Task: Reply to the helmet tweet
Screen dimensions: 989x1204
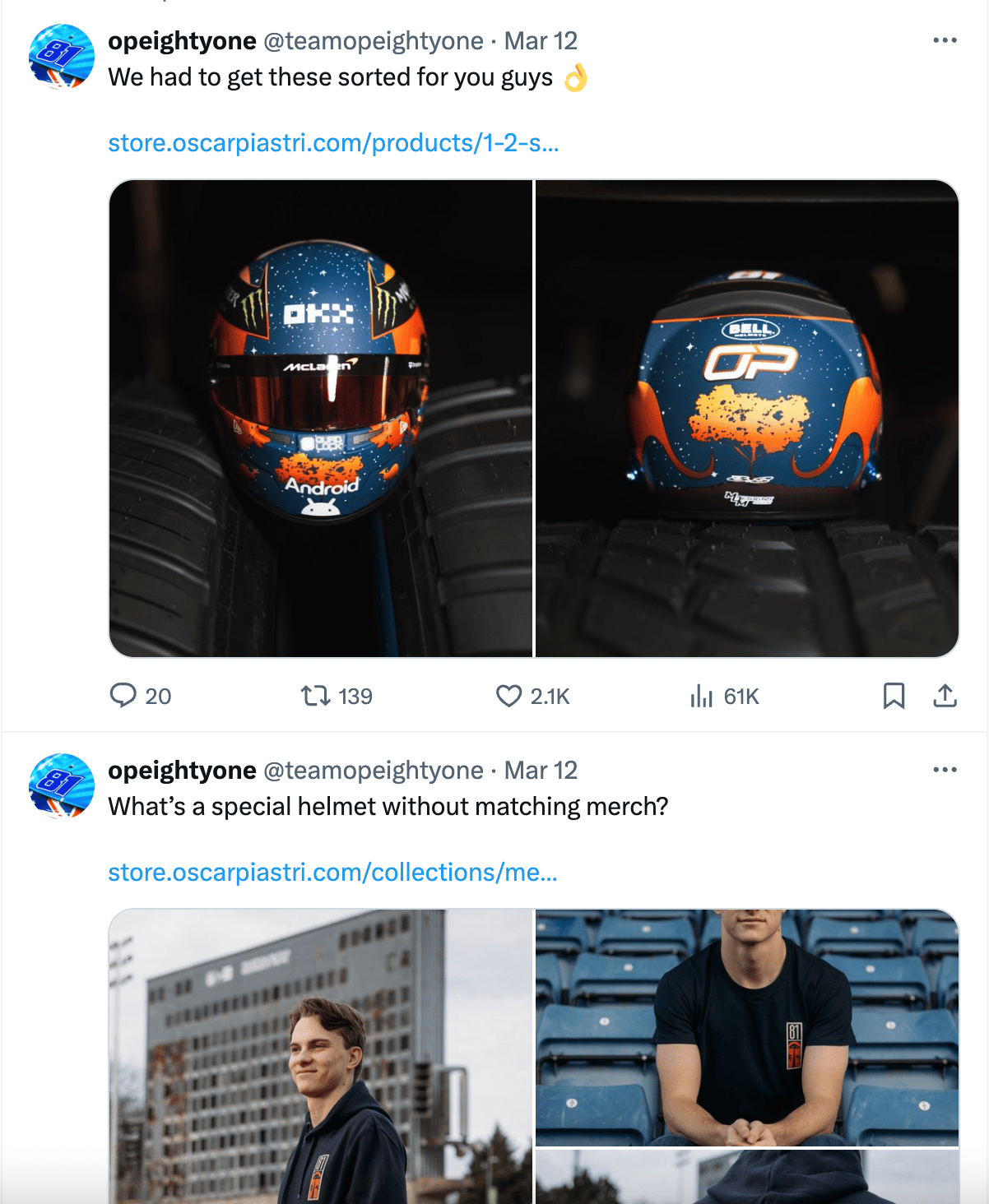Action: (123, 696)
